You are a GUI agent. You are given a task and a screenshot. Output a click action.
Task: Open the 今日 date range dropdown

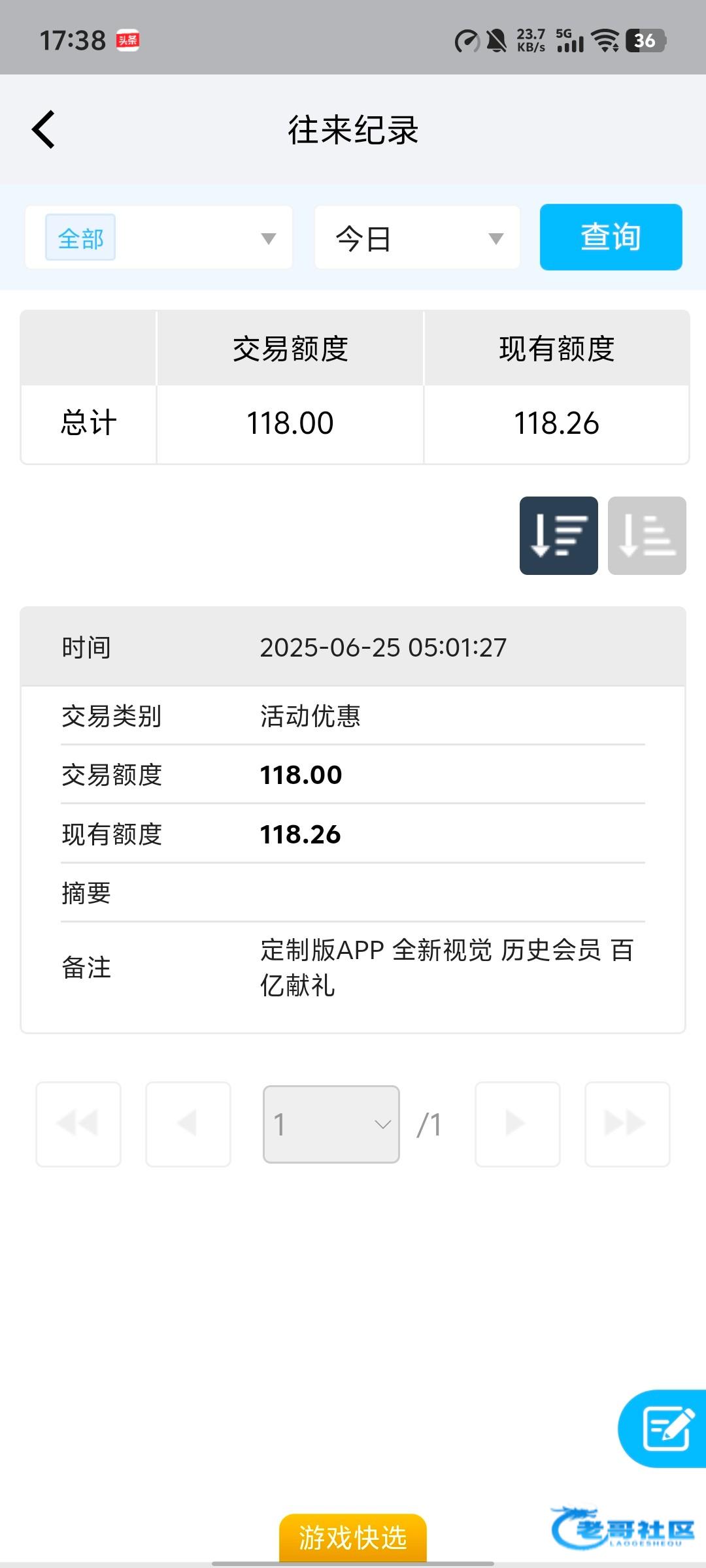[x=417, y=238]
